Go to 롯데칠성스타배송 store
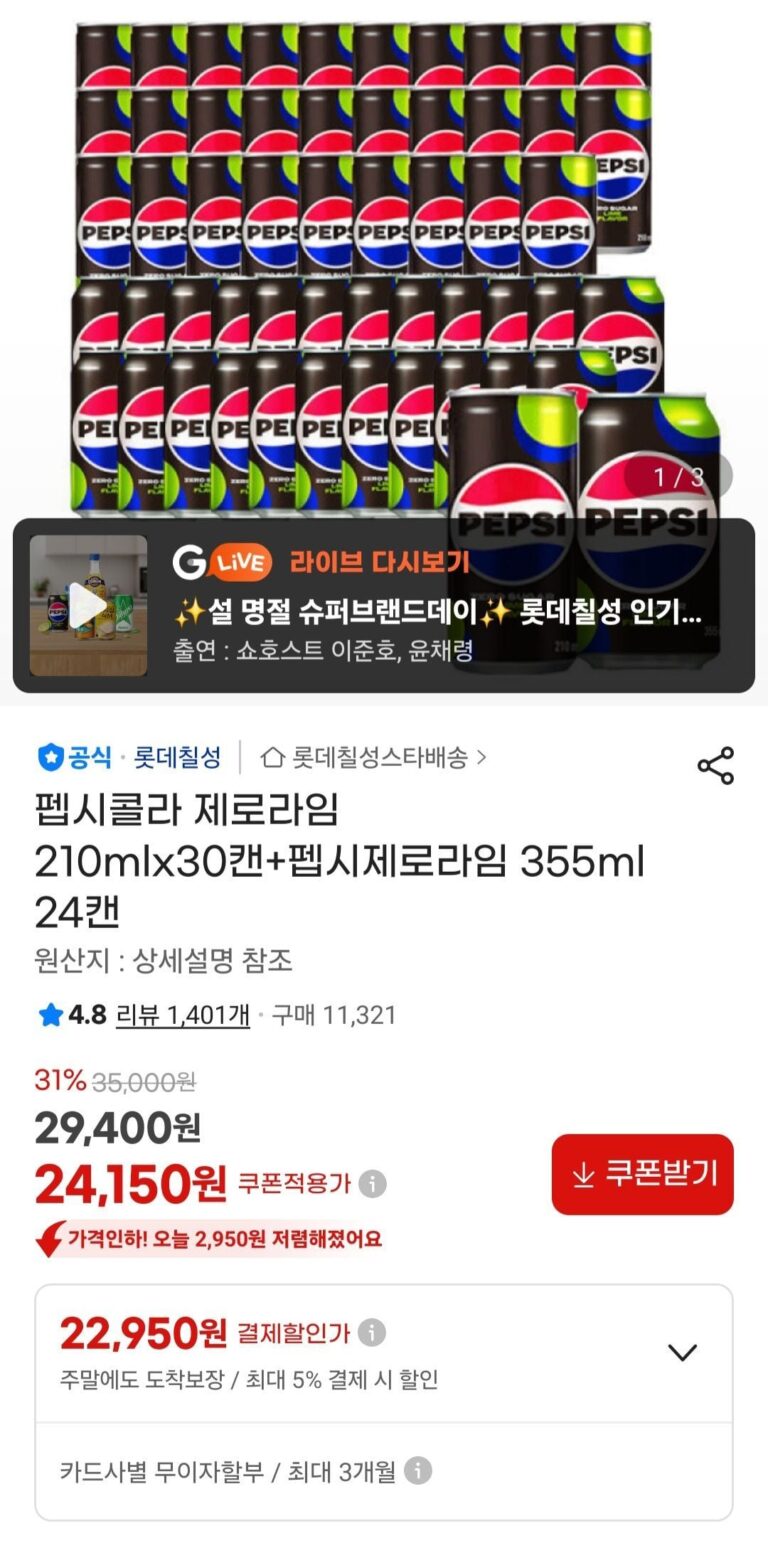The image size is (768, 1548). (x=374, y=758)
